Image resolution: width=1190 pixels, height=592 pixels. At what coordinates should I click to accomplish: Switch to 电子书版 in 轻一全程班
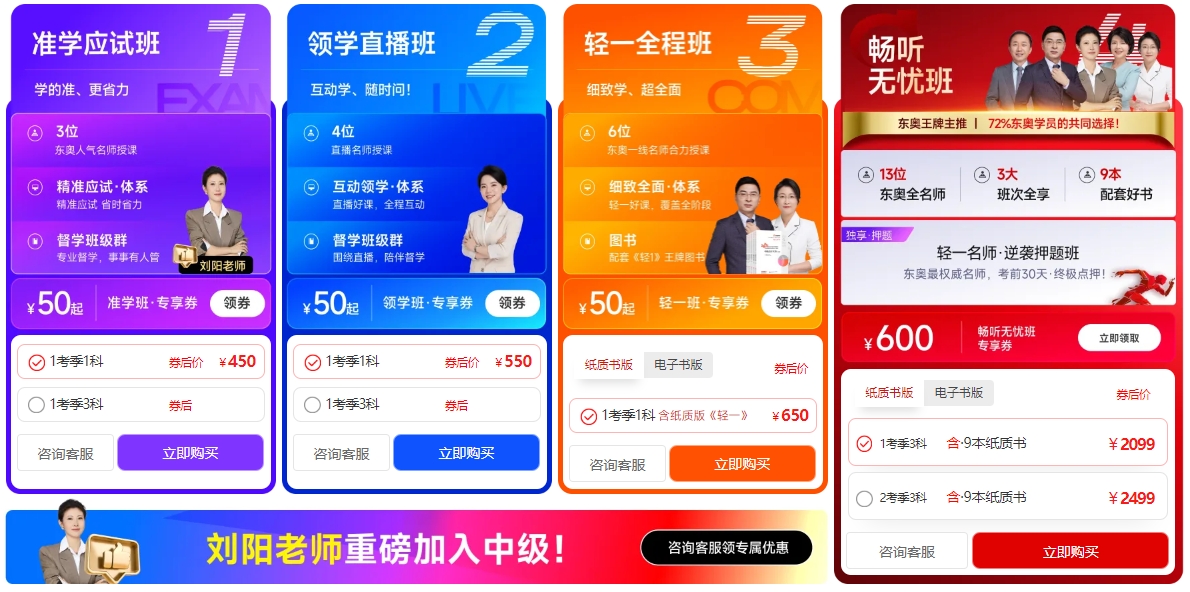coord(678,365)
